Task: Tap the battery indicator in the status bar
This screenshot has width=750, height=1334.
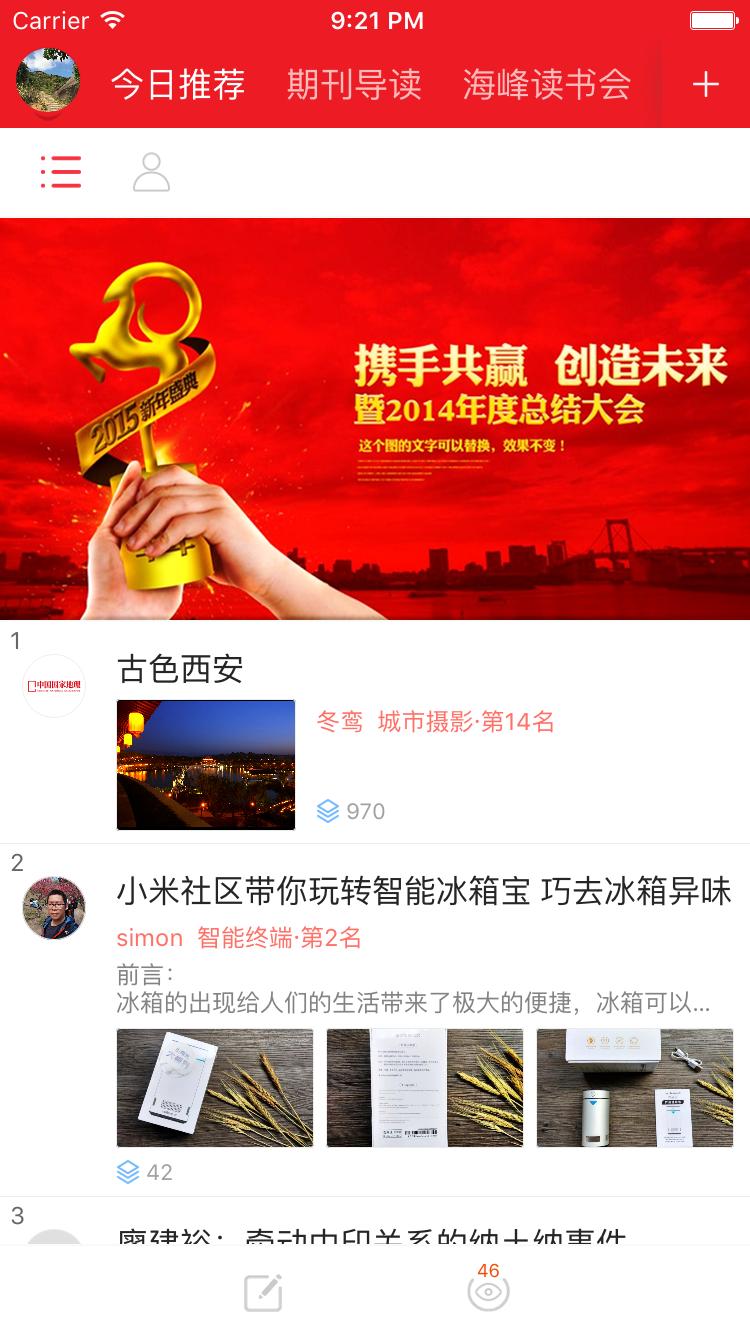Action: 711,21
